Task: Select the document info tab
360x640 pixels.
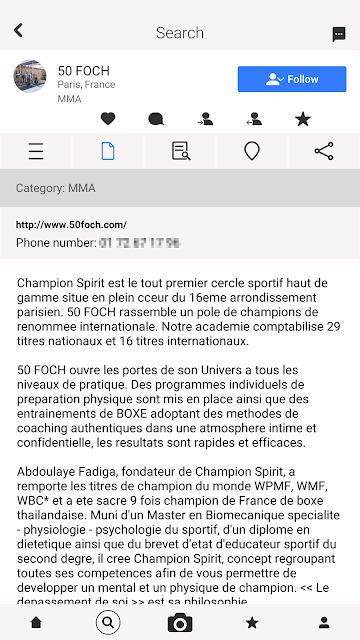Action: pos(108,151)
